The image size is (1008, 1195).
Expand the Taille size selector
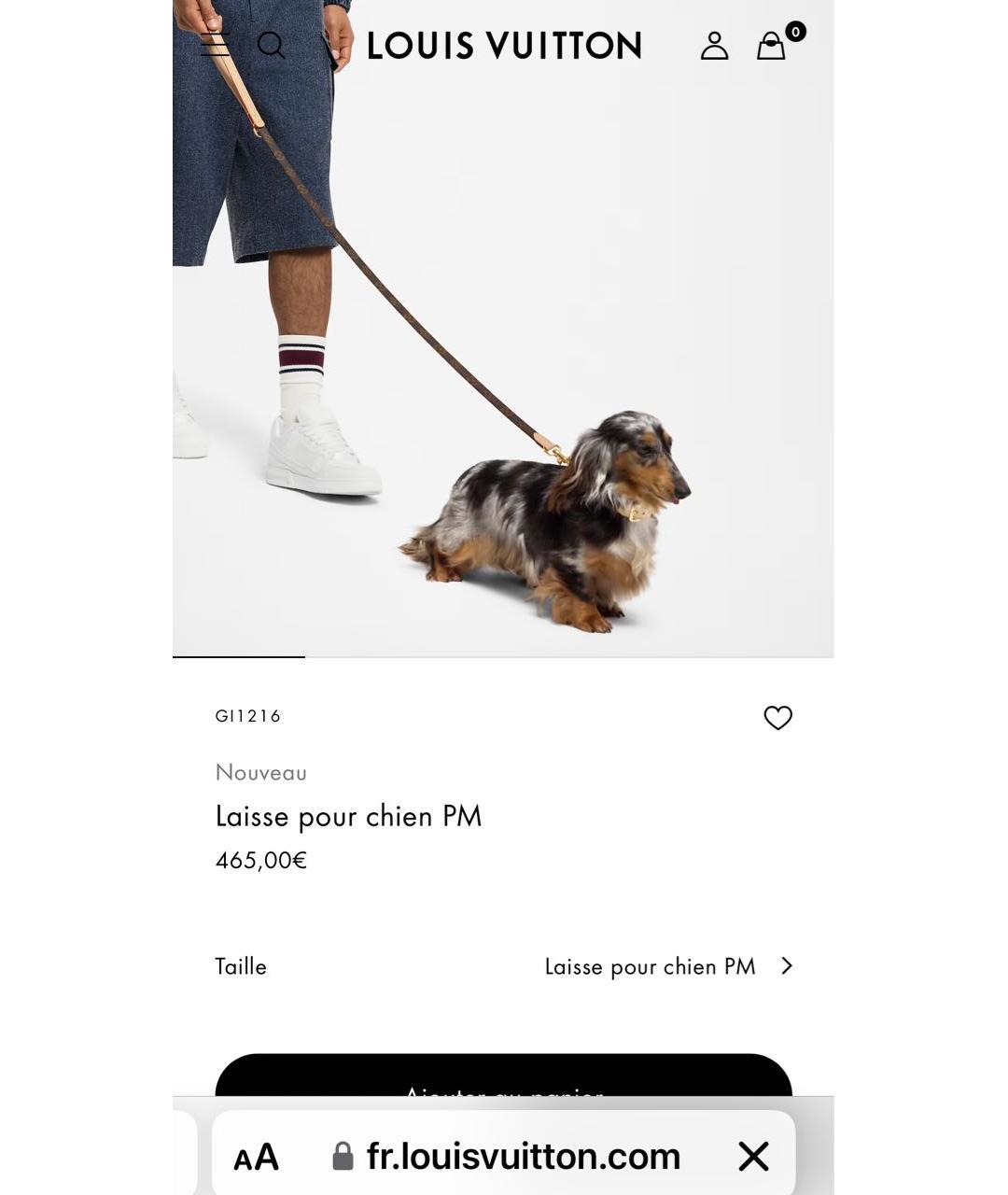(667, 966)
